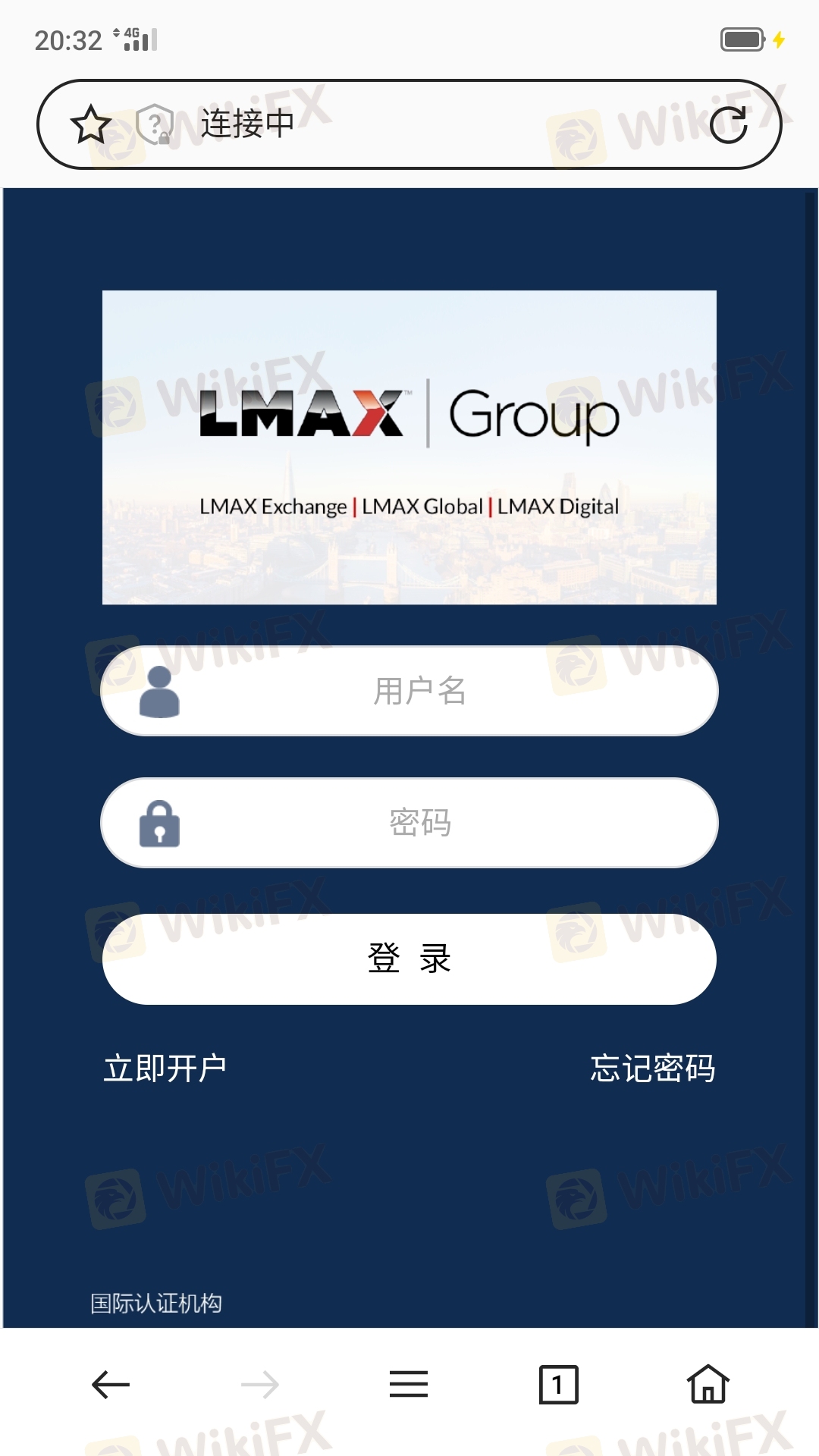Focus the 用户名 username field
Viewport: 819px width, 1456px height.
pos(419,691)
